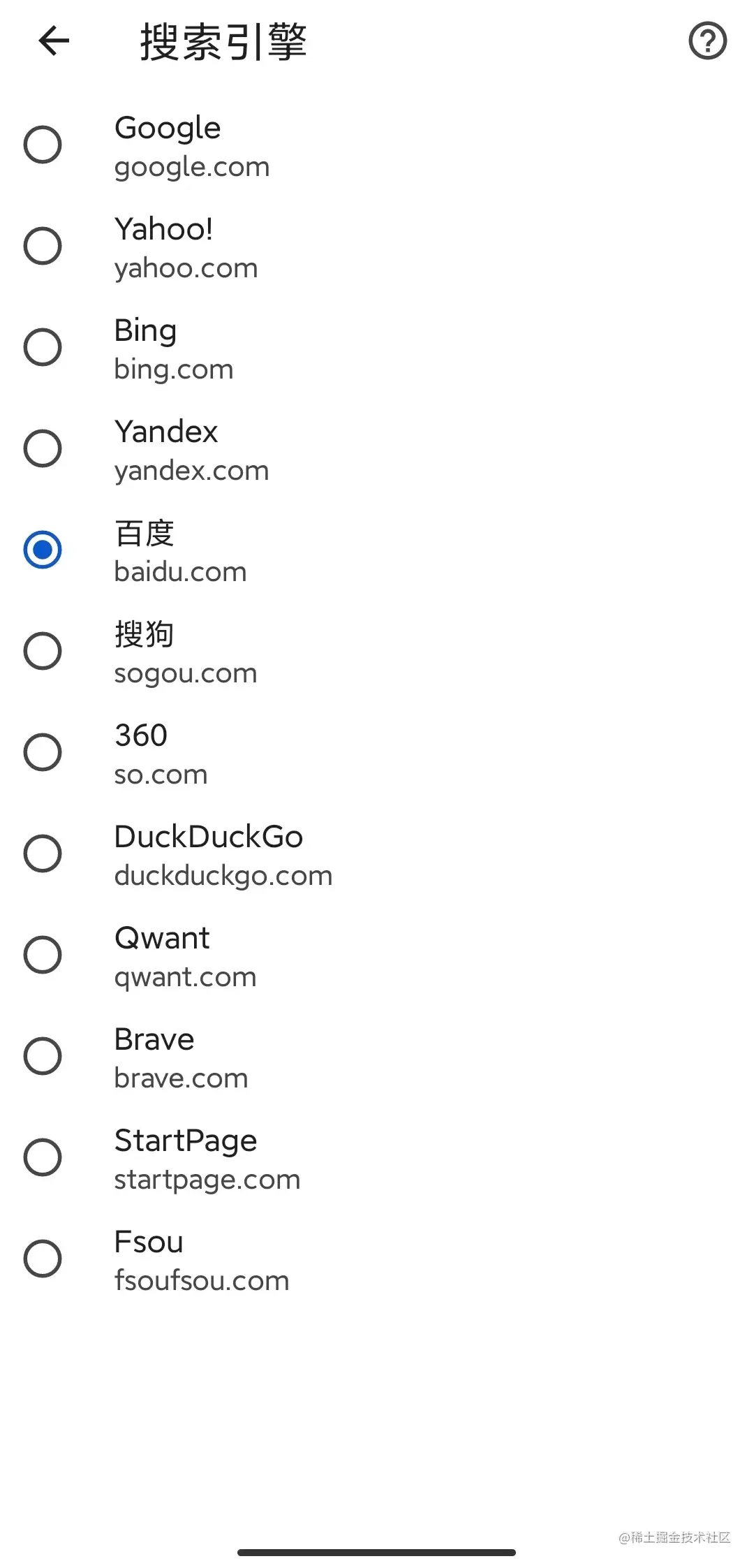
Task: Choose DuckDuckGo as the search engine
Action: coord(43,853)
